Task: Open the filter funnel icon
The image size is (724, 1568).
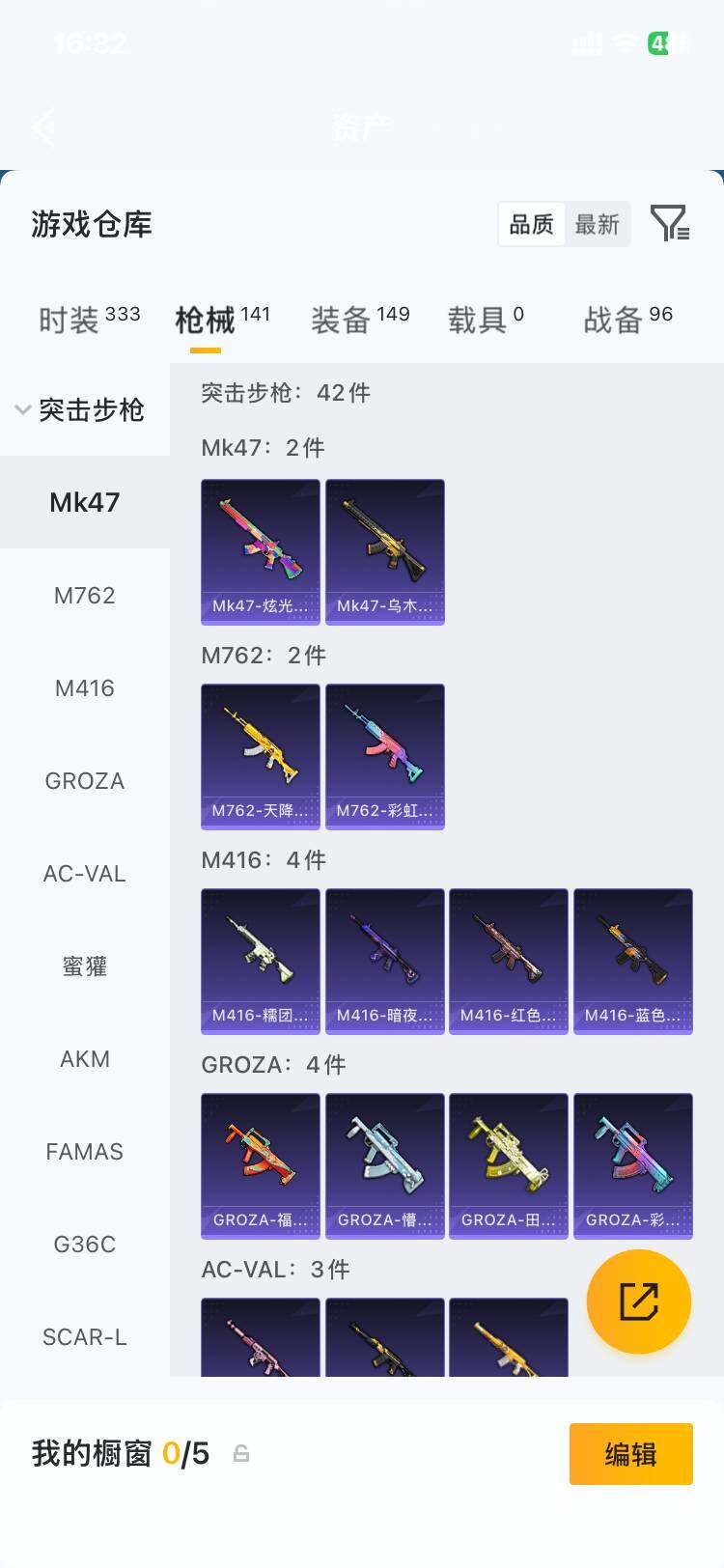Action: [x=669, y=224]
